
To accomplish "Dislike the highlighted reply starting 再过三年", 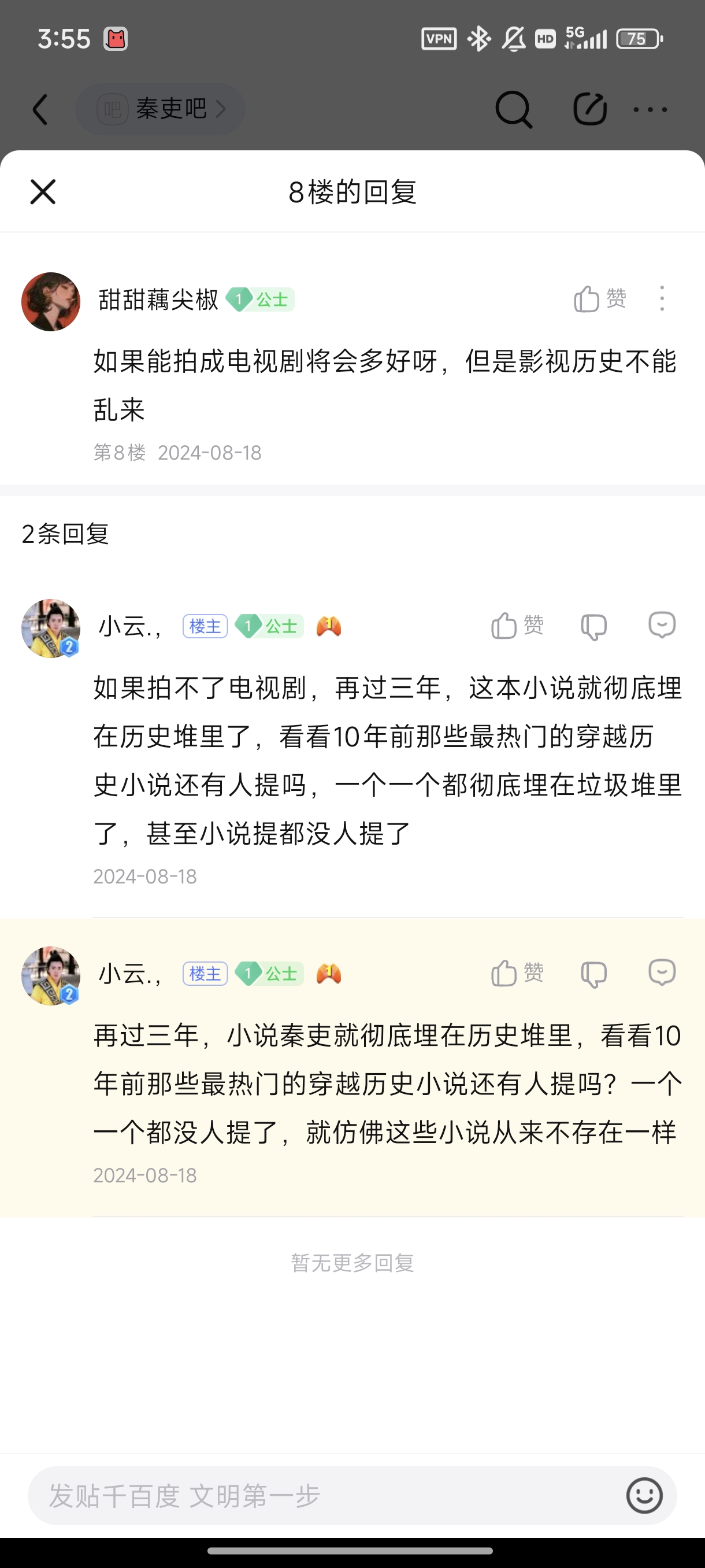I will (593, 974).
